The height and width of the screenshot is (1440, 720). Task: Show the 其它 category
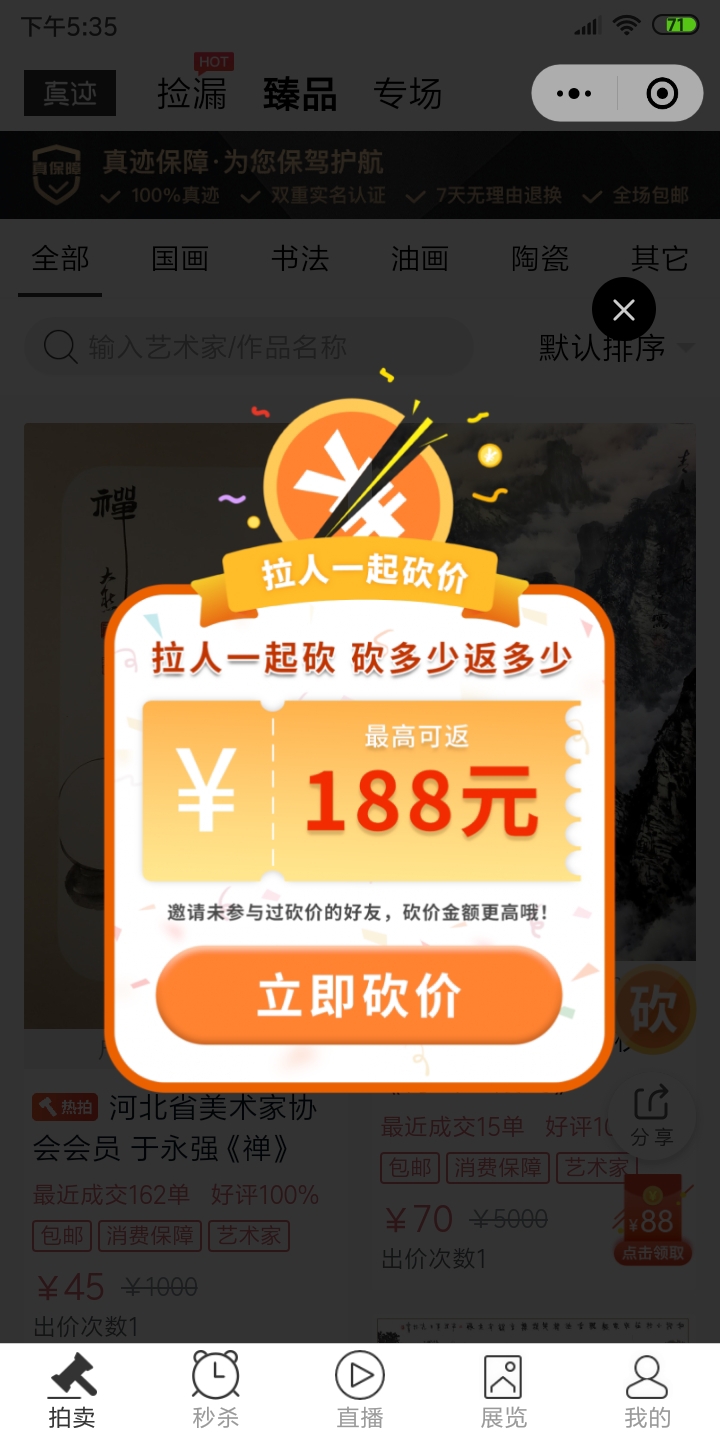659,259
